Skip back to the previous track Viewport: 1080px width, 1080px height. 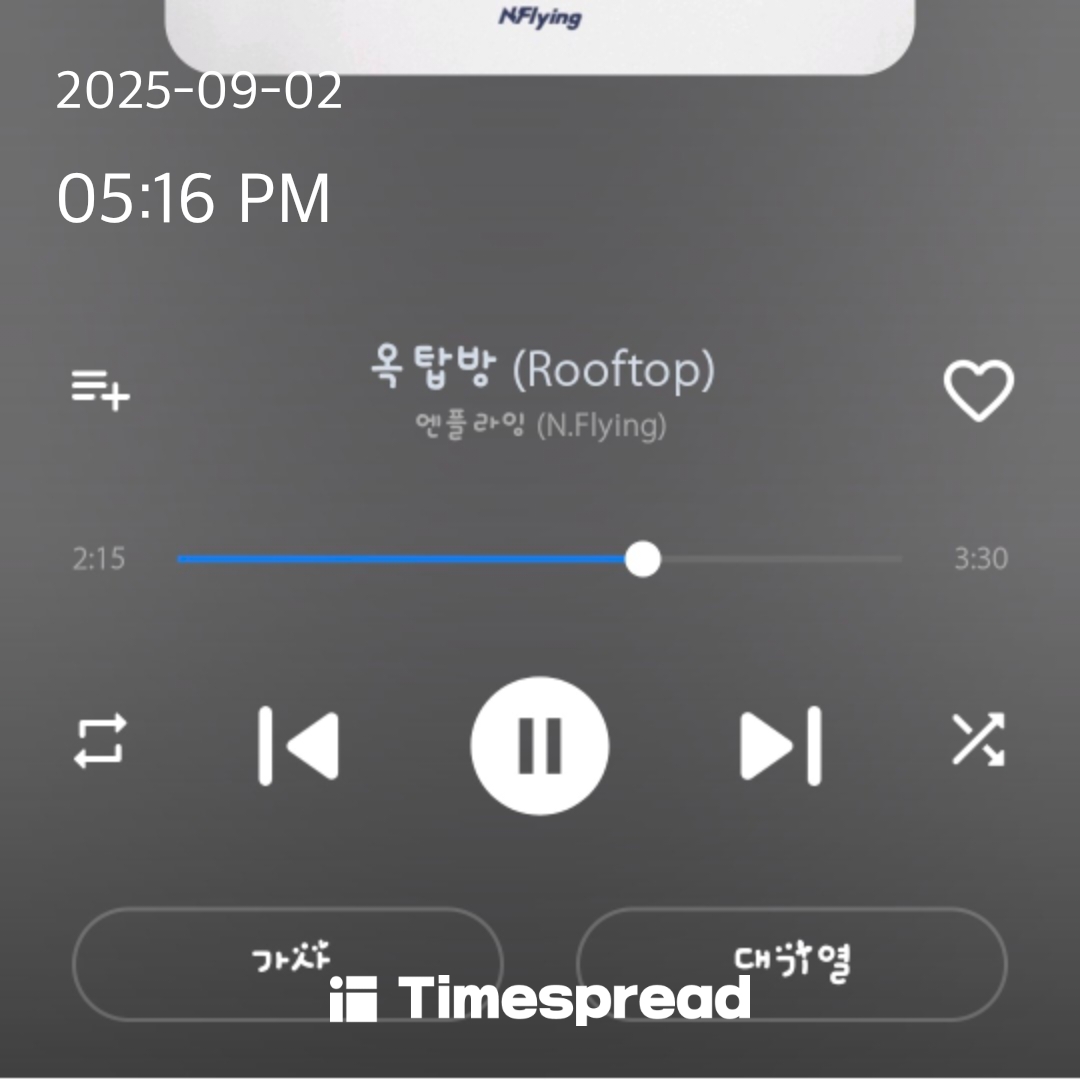pyautogui.click(x=298, y=745)
